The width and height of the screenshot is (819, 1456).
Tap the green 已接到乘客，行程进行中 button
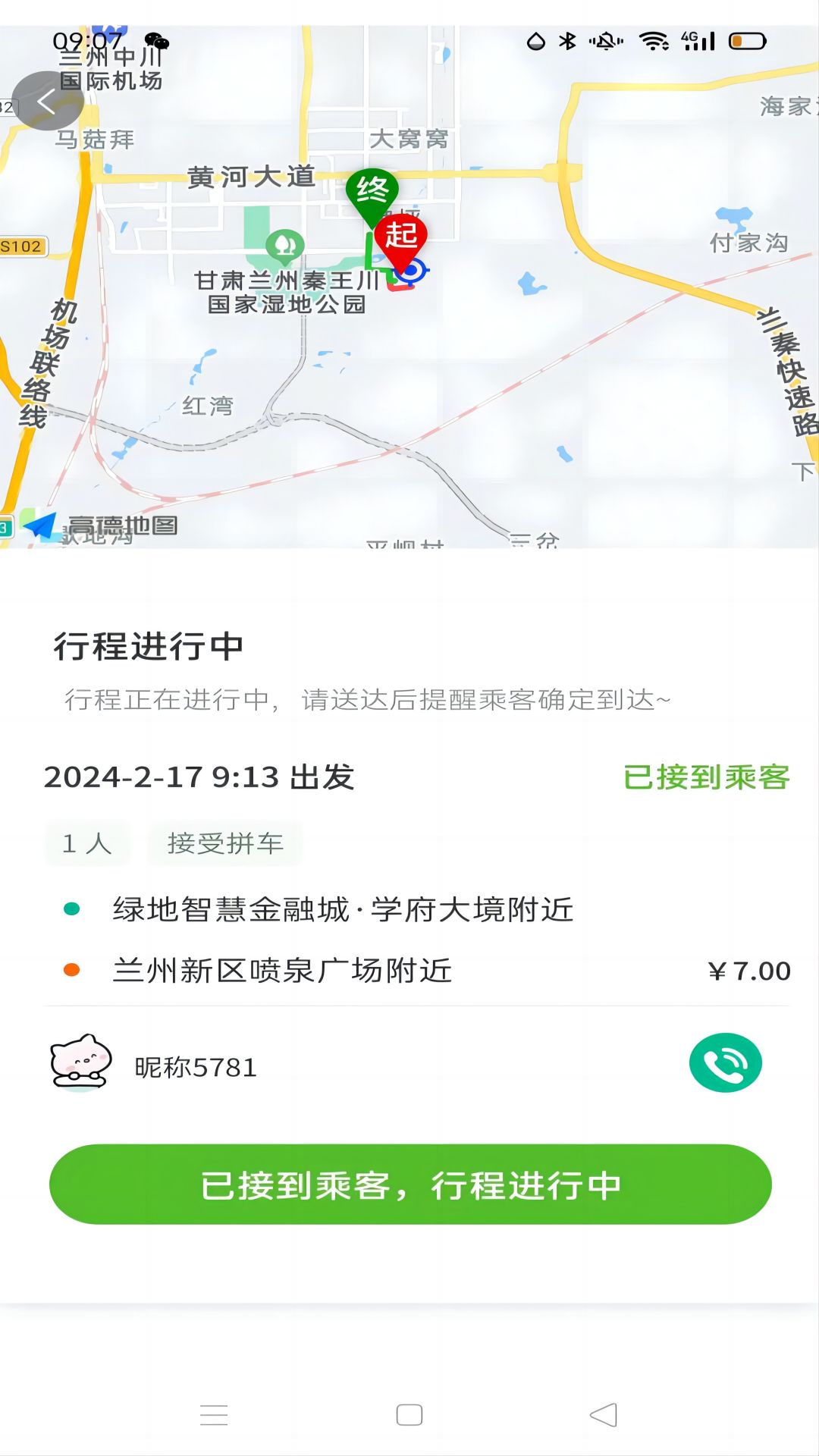(410, 1184)
